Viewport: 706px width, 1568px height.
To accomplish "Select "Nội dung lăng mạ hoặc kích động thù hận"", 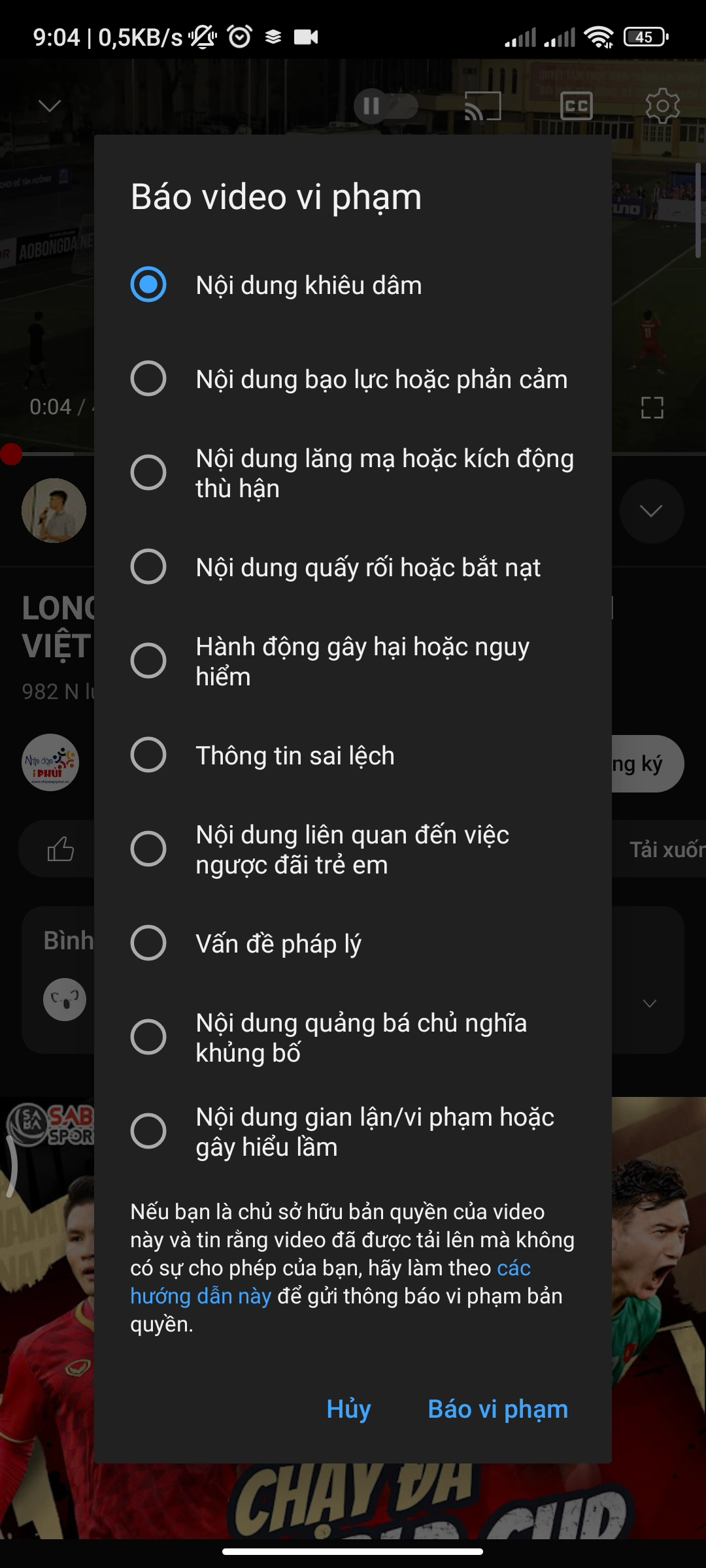I will click(x=148, y=473).
